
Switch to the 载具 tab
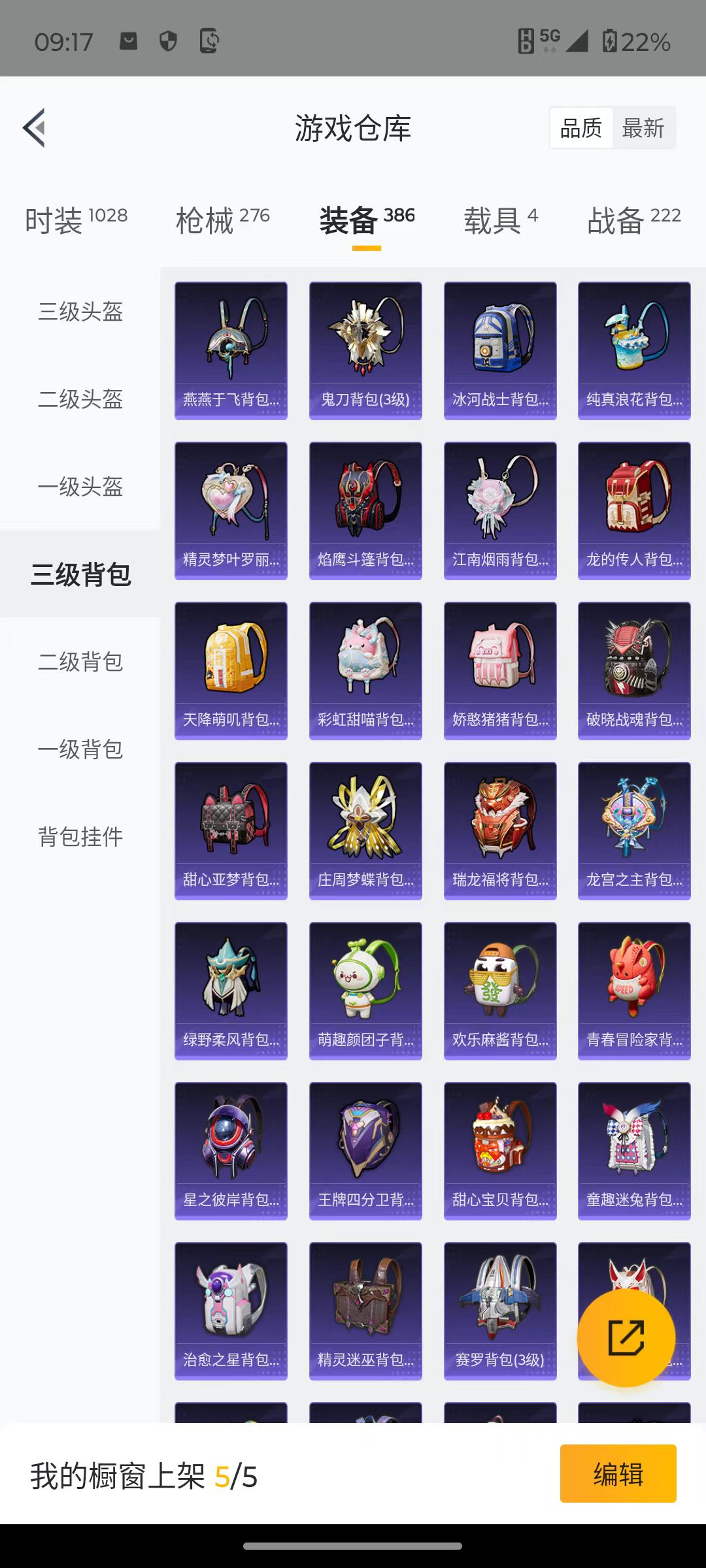pos(501,220)
